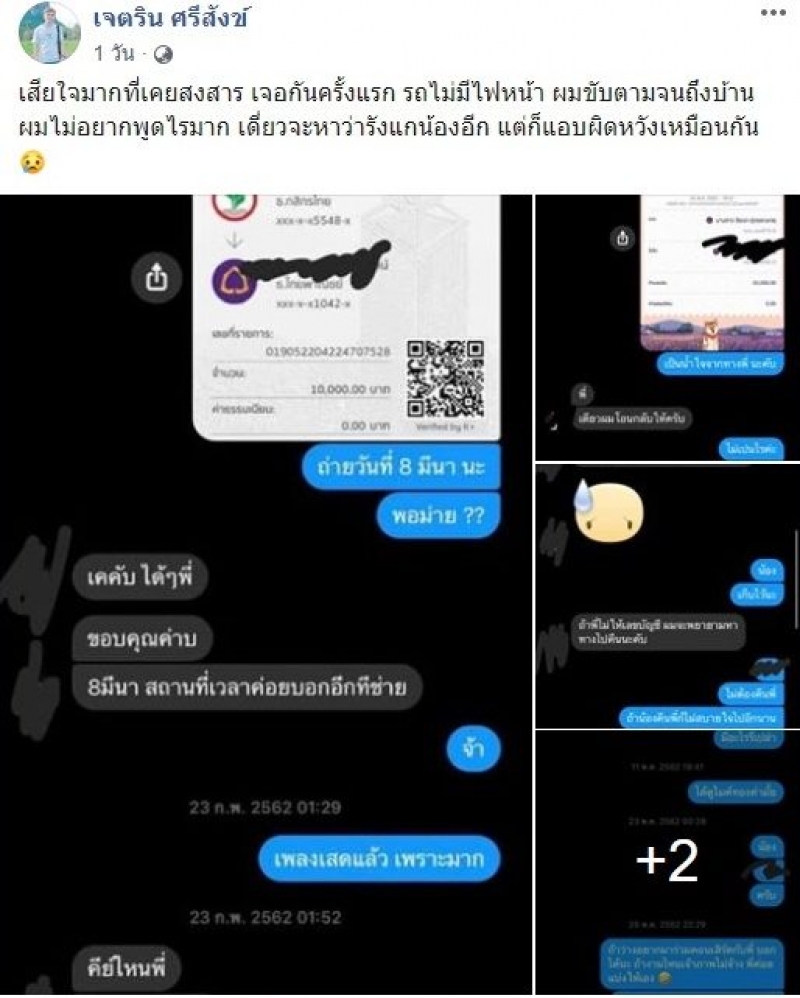Open the middle-right photo with sweating emoji
The width and height of the screenshot is (800, 998).
pos(667,596)
